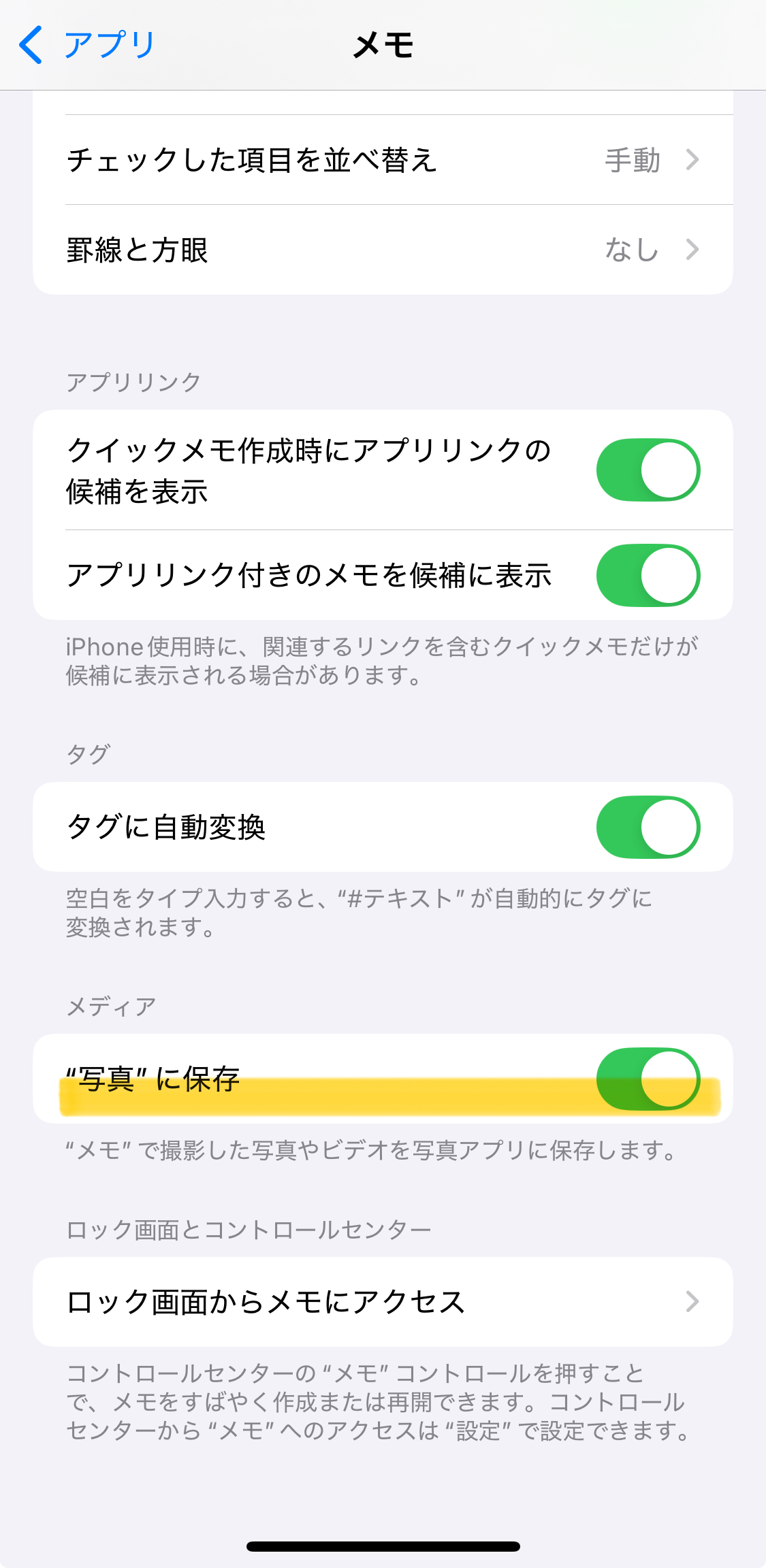Open 罫線と方眼 setting
Screen dimensions: 766x1568
(383, 250)
